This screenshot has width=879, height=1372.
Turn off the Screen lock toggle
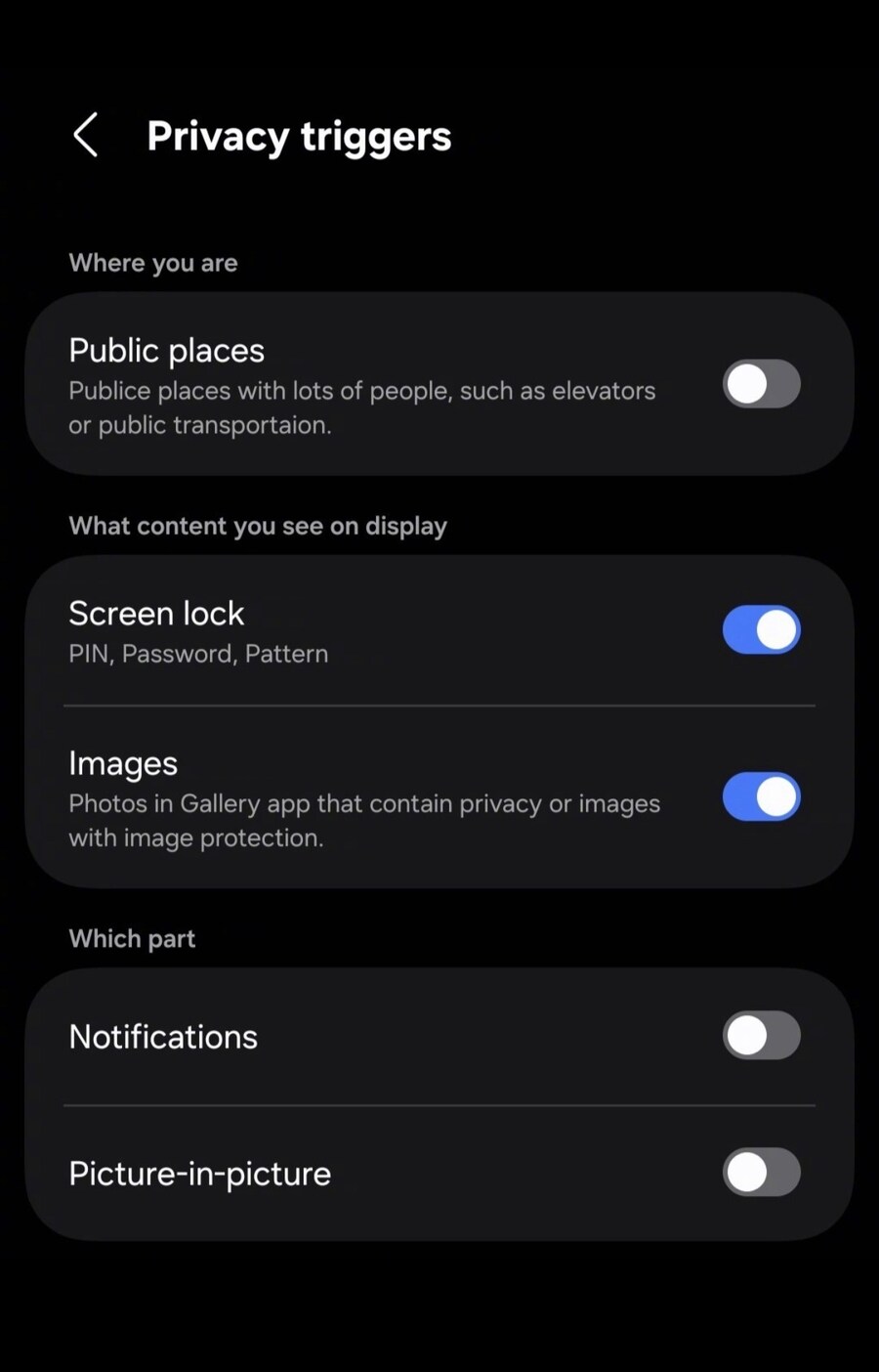(761, 629)
